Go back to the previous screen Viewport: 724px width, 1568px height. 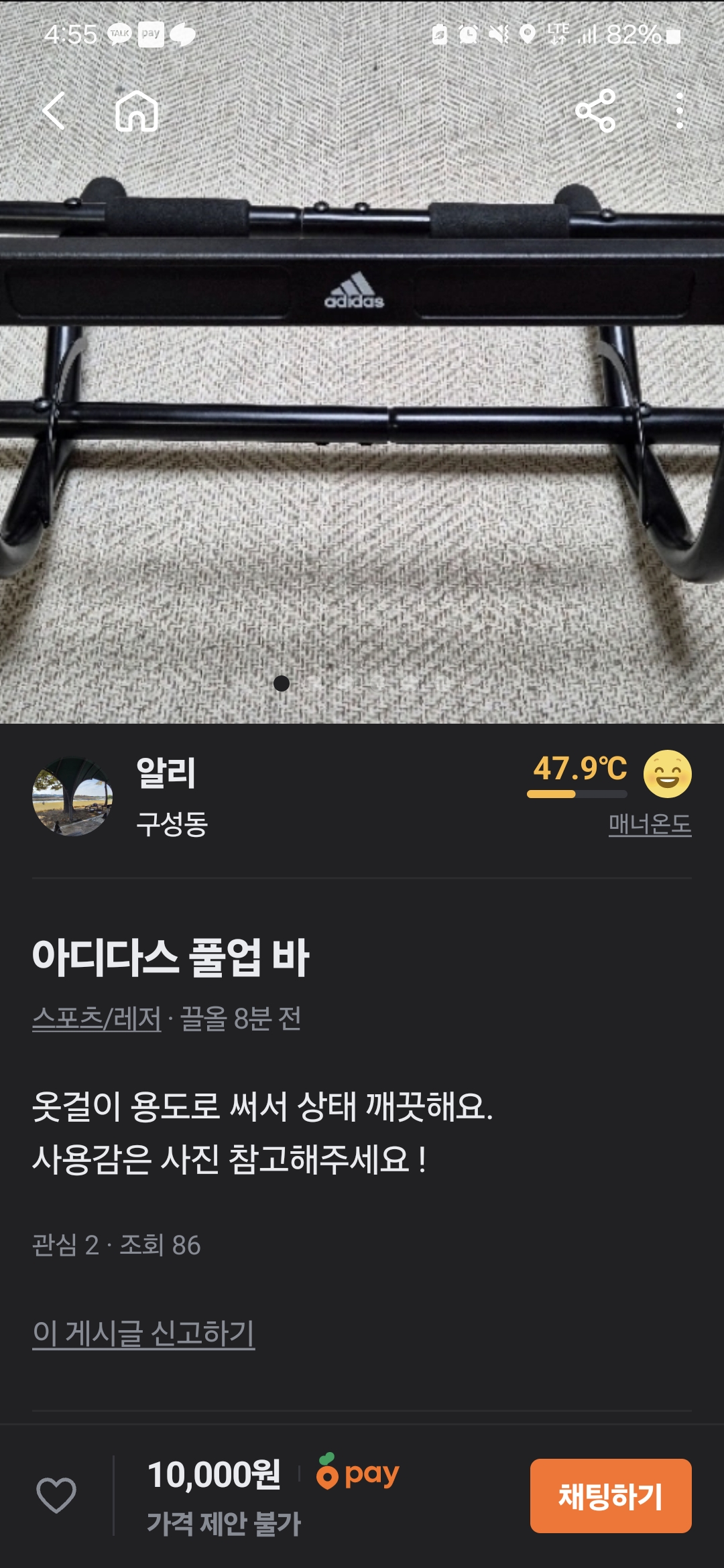[54, 111]
